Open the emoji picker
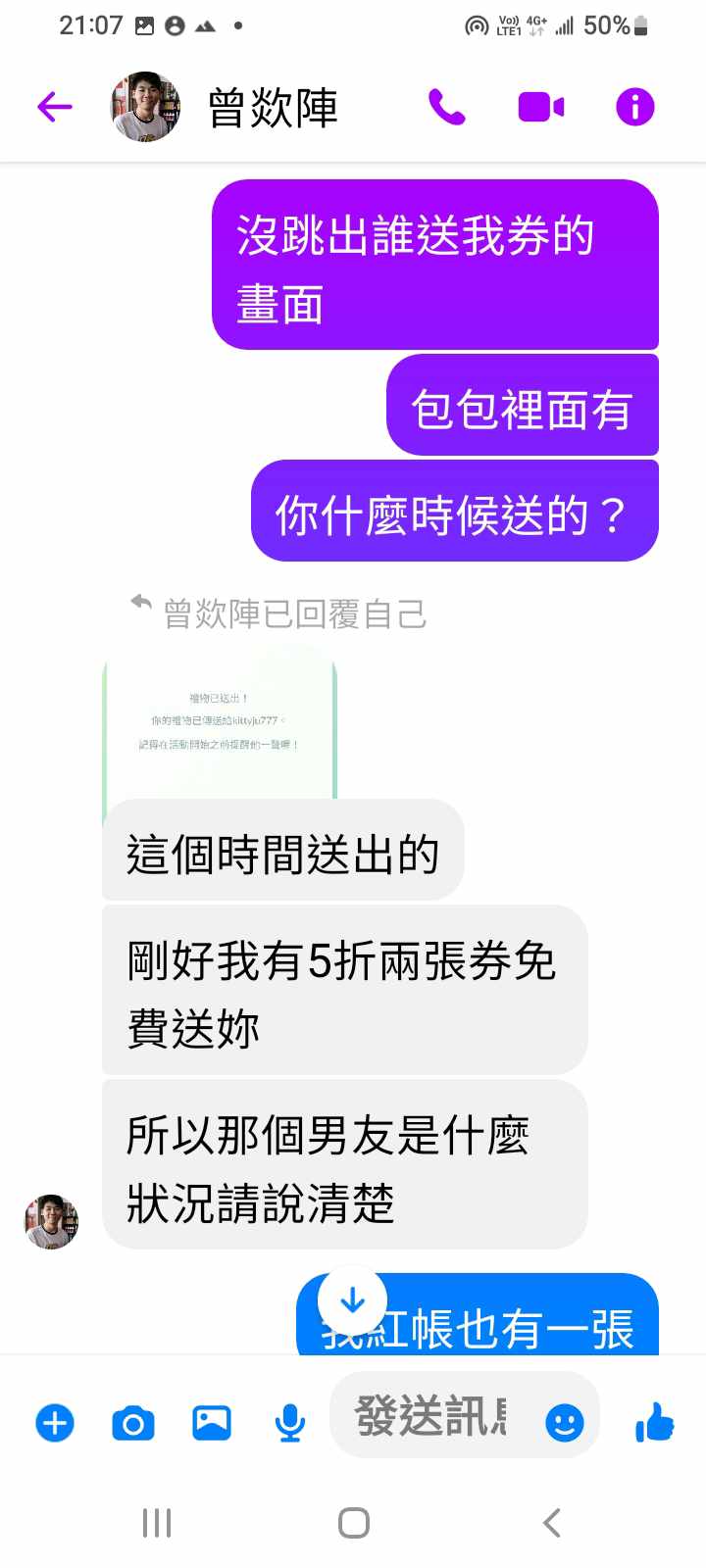 point(564,1422)
